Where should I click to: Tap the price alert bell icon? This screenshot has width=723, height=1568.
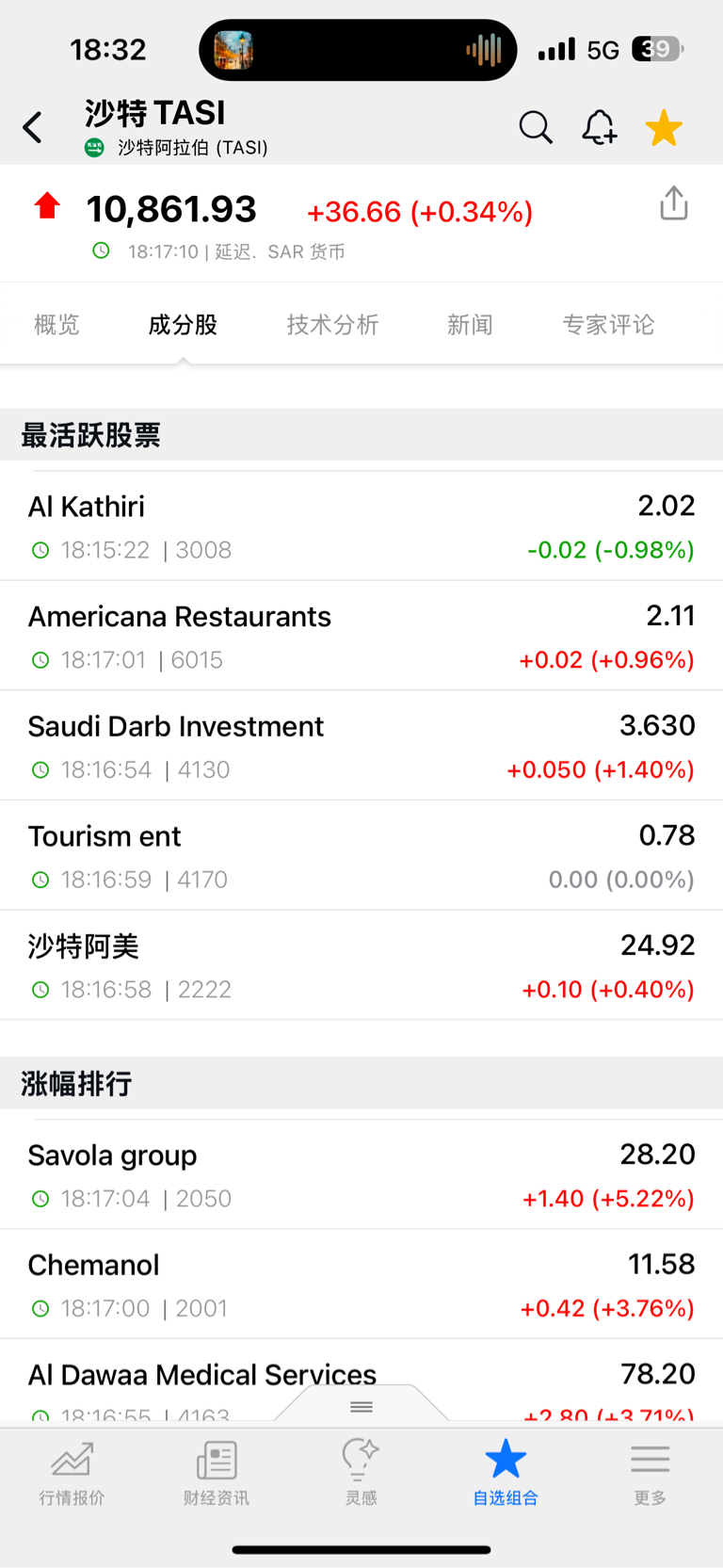[x=599, y=126]
